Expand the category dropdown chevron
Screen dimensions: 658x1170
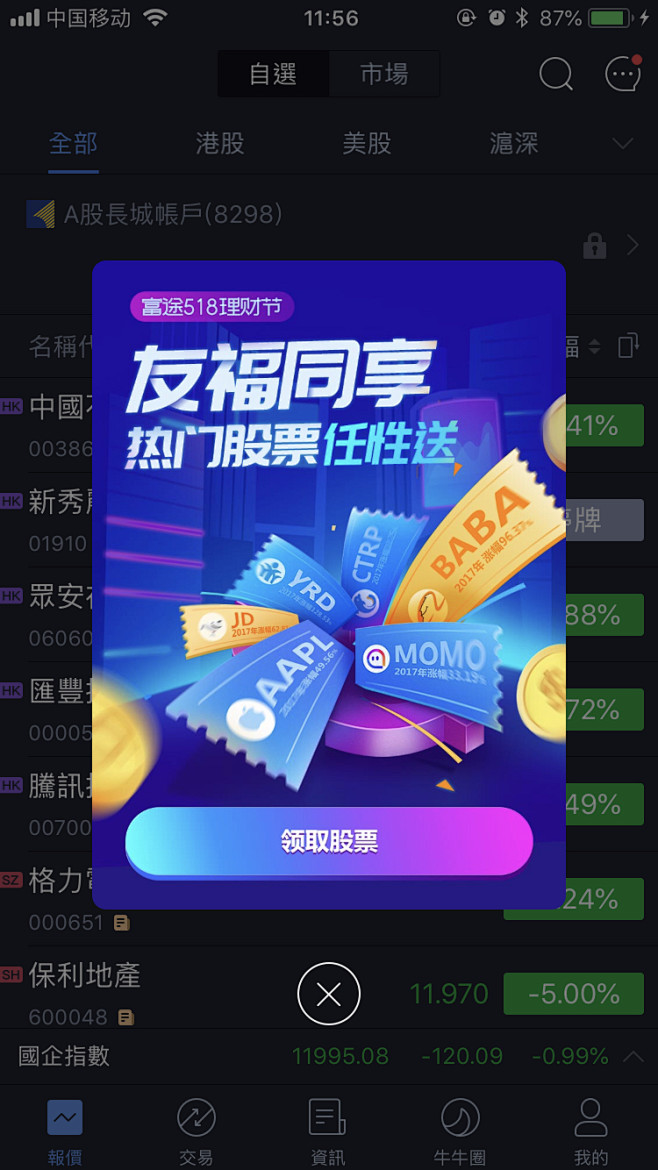tap(623, 143)
